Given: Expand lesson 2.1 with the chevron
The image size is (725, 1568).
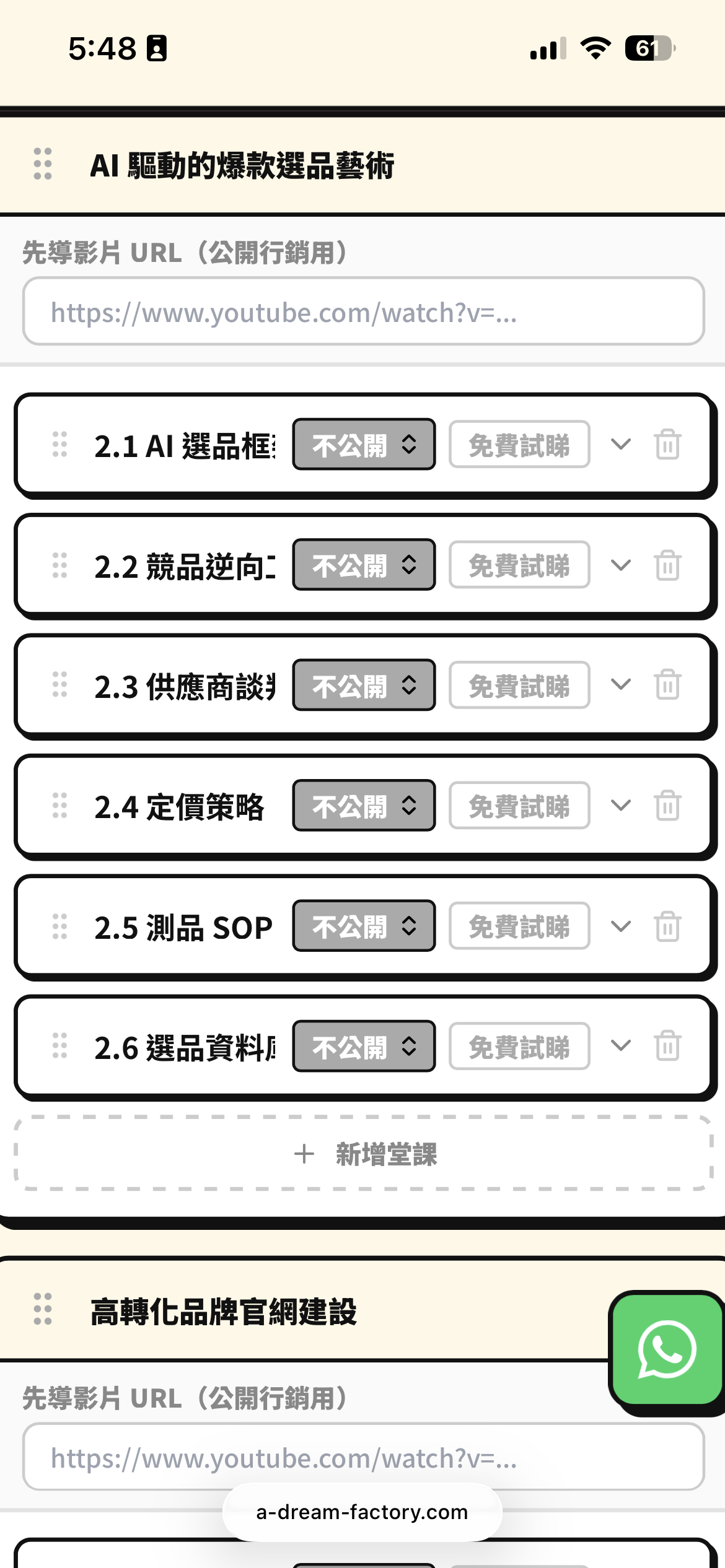Looking at the screenshot, I should 620,444.
